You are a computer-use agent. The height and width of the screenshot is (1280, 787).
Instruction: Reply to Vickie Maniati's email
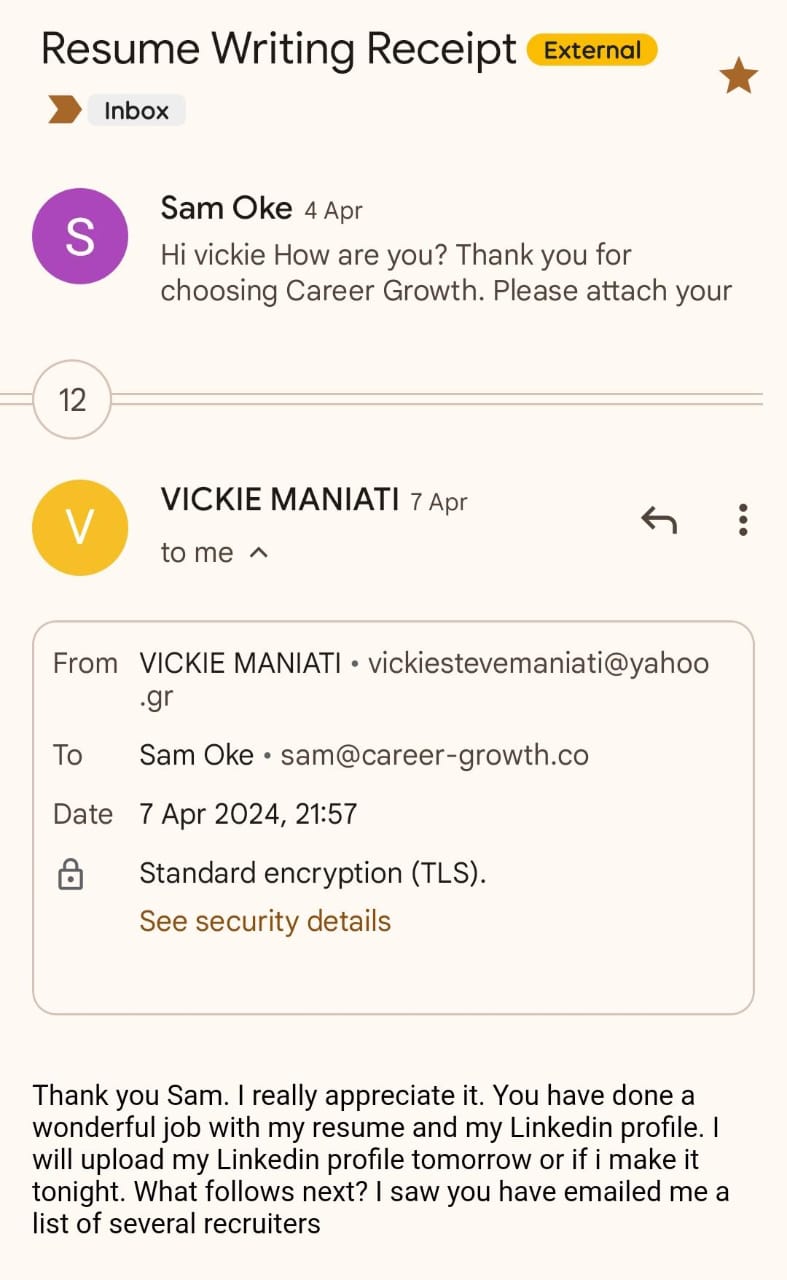coord(659,519)
